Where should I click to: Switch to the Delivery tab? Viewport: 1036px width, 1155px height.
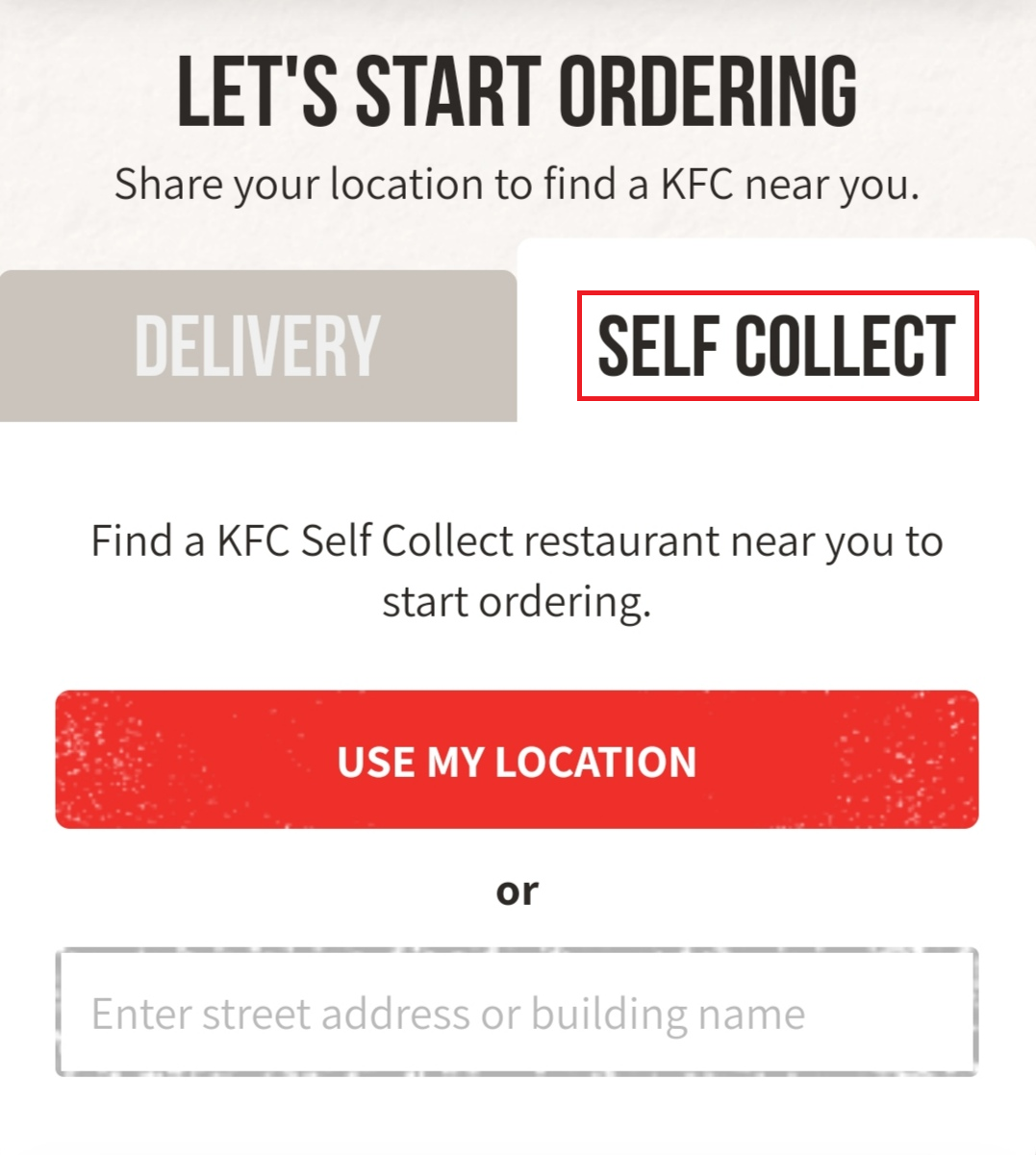coord(257,346)
